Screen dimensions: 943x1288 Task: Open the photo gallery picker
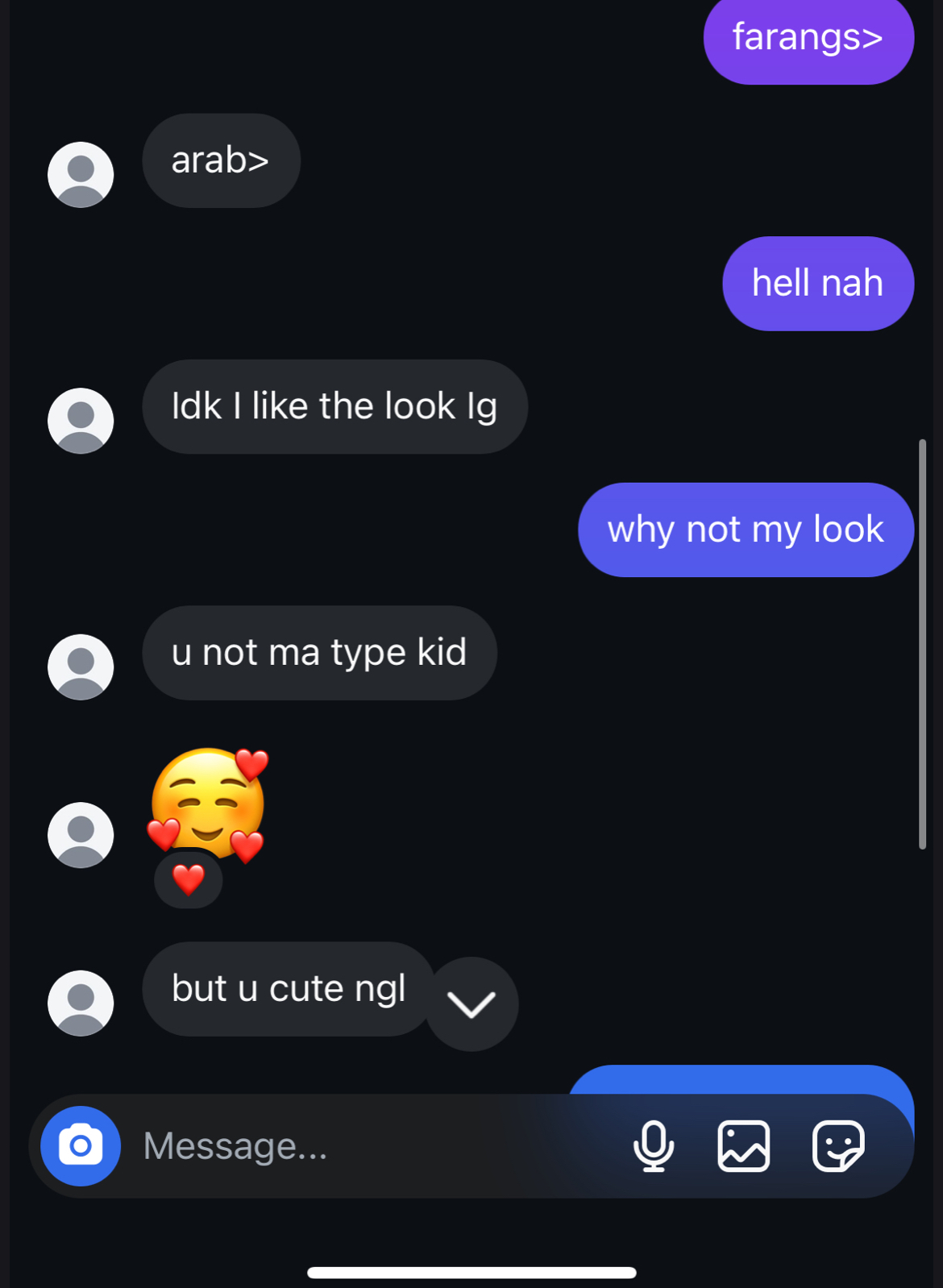(x=743, y=1145)
